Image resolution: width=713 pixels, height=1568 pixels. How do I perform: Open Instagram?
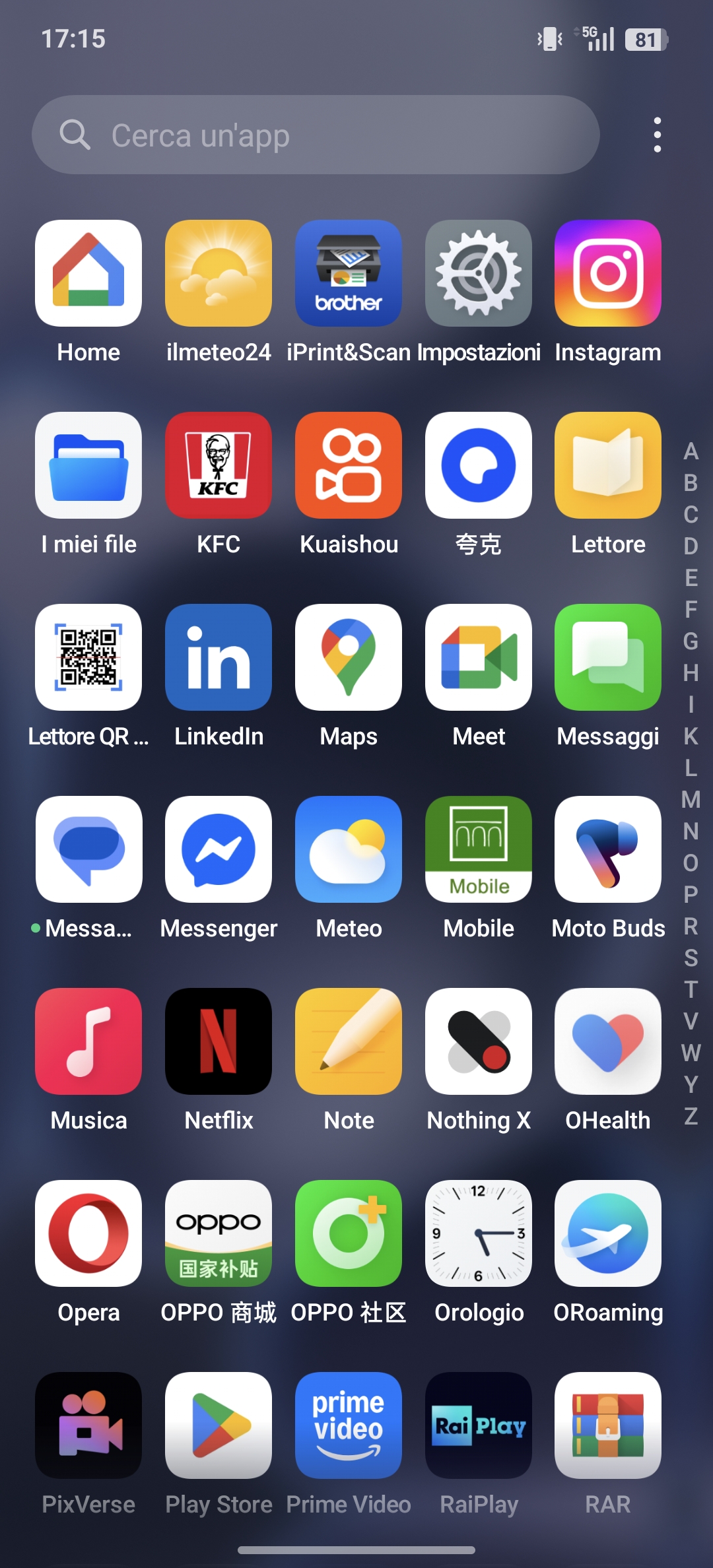608,273
